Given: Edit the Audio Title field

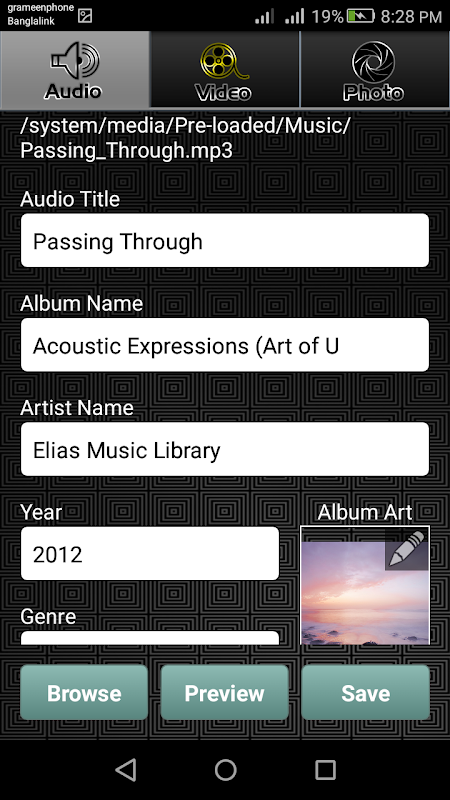Looking at the screenshot, I should point(224,240).
